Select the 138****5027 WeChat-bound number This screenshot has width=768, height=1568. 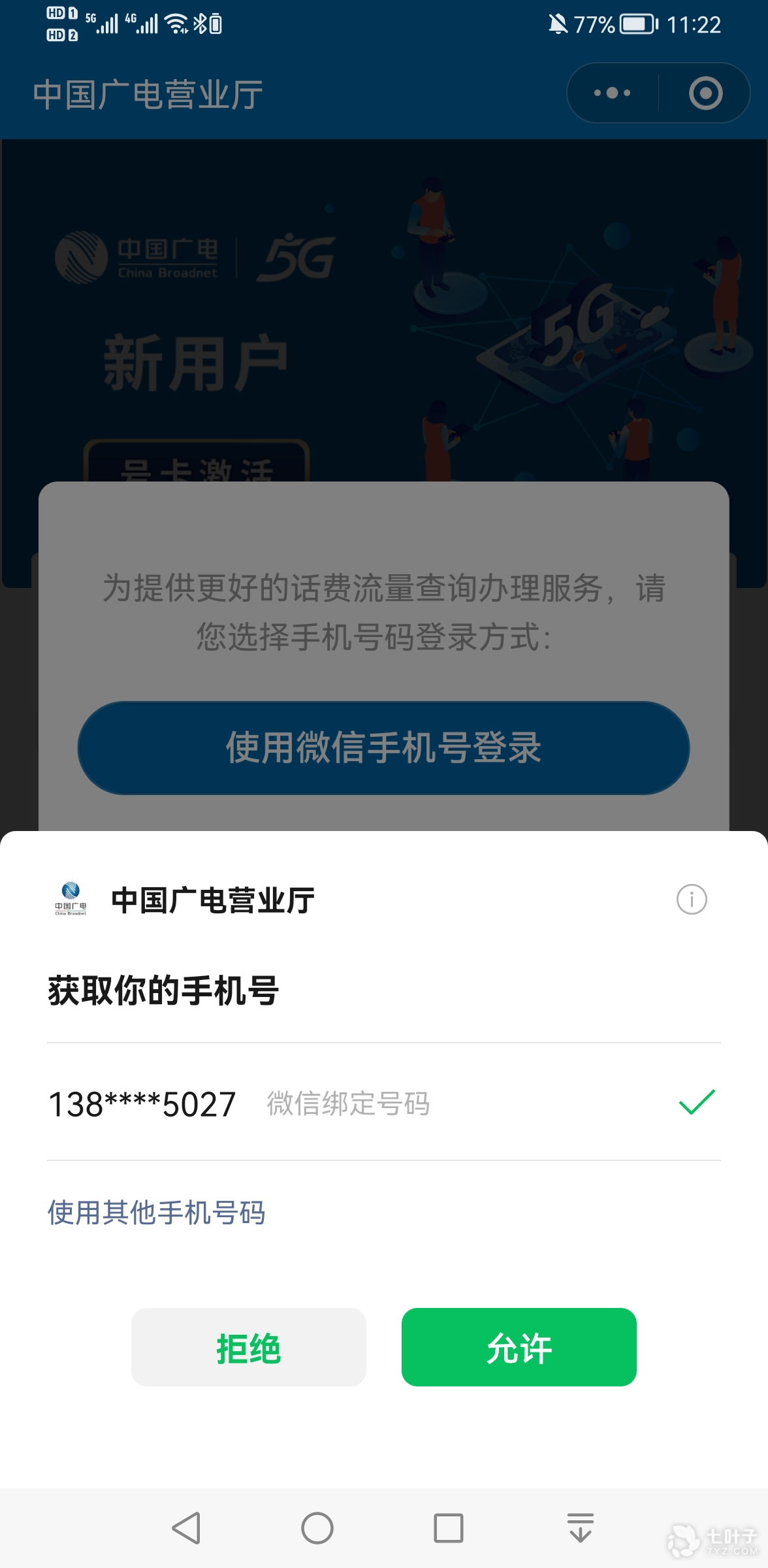coord(384,1102)
